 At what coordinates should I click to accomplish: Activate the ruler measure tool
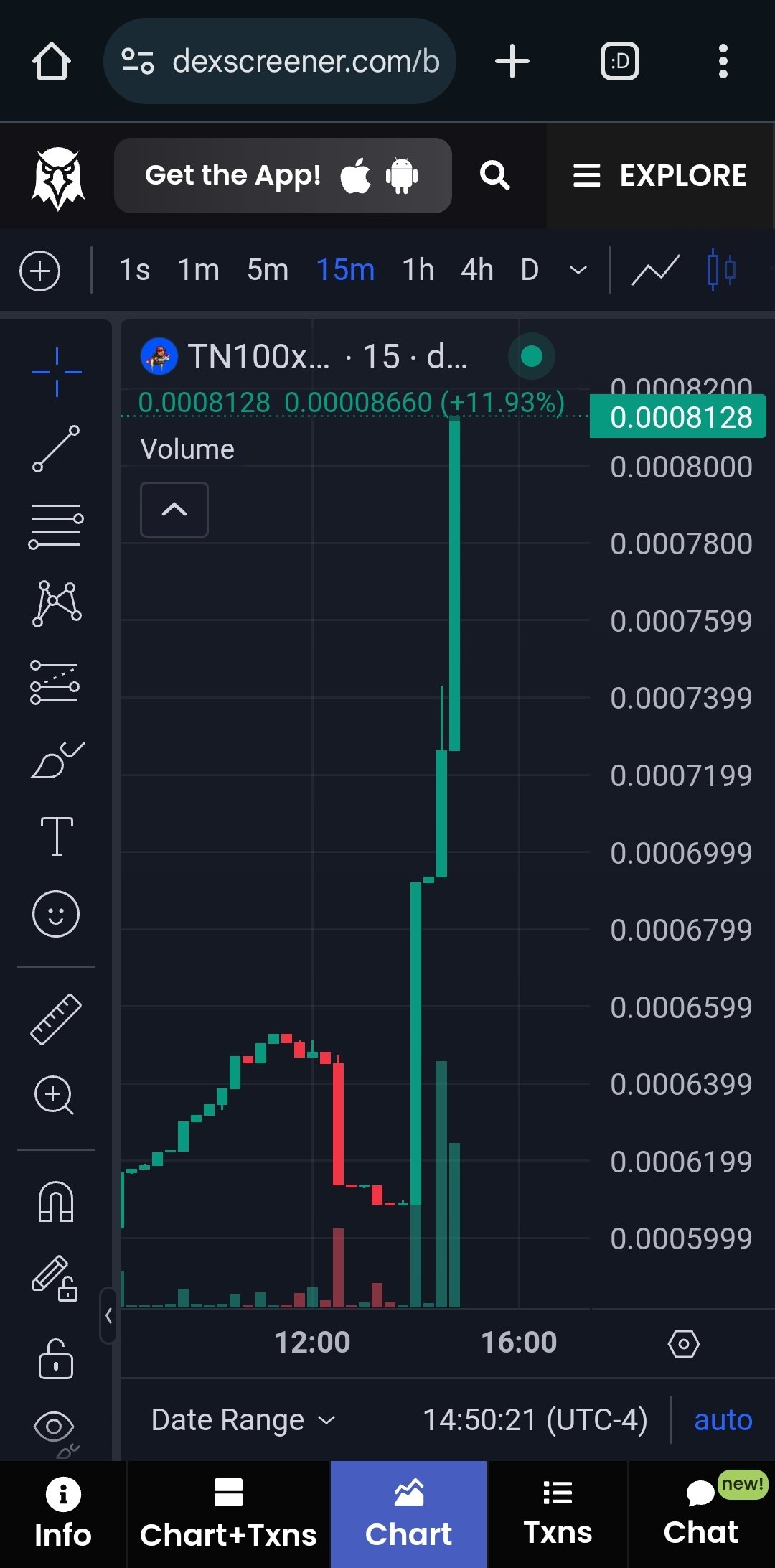click(x=56, y=1019)
